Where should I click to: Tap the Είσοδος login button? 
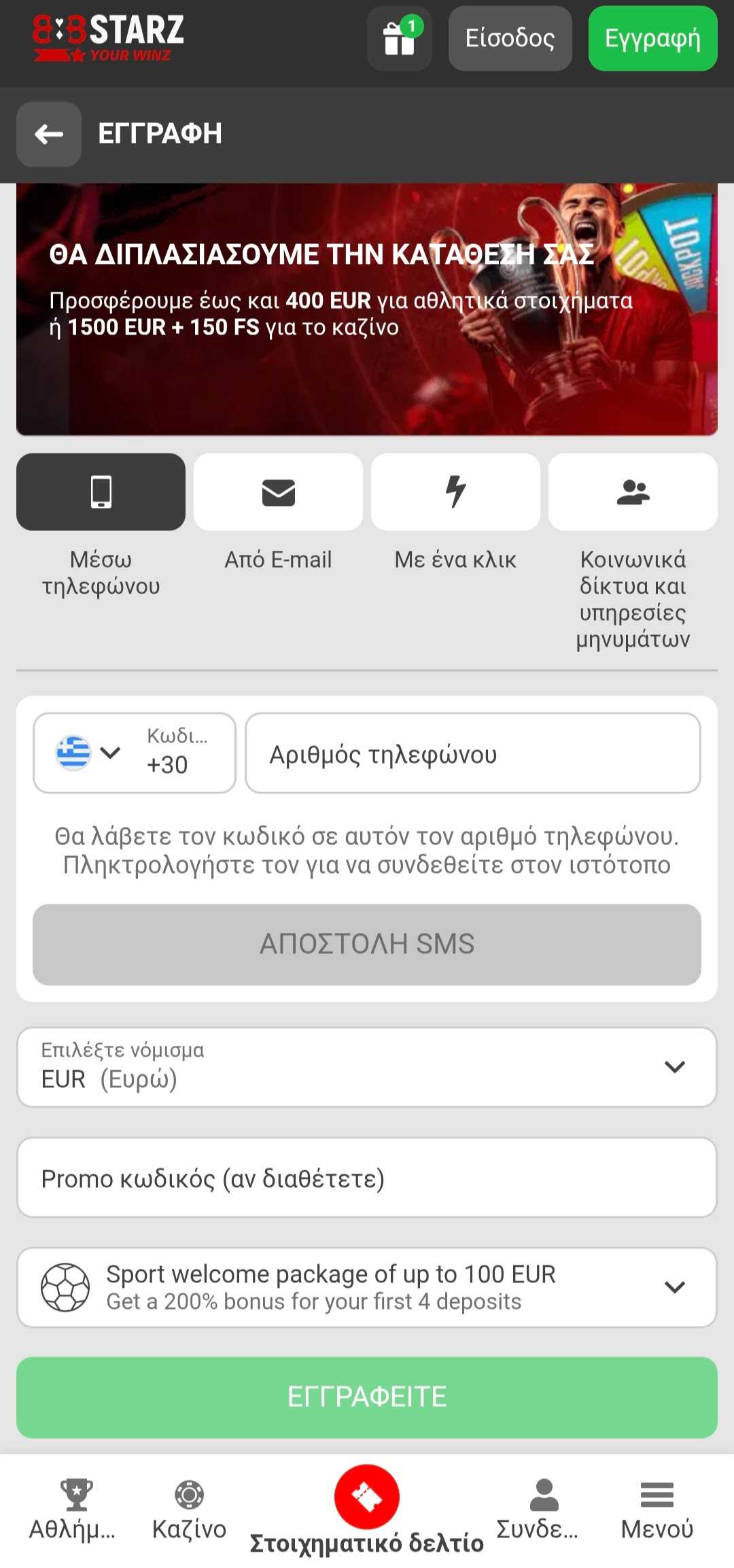510,38
